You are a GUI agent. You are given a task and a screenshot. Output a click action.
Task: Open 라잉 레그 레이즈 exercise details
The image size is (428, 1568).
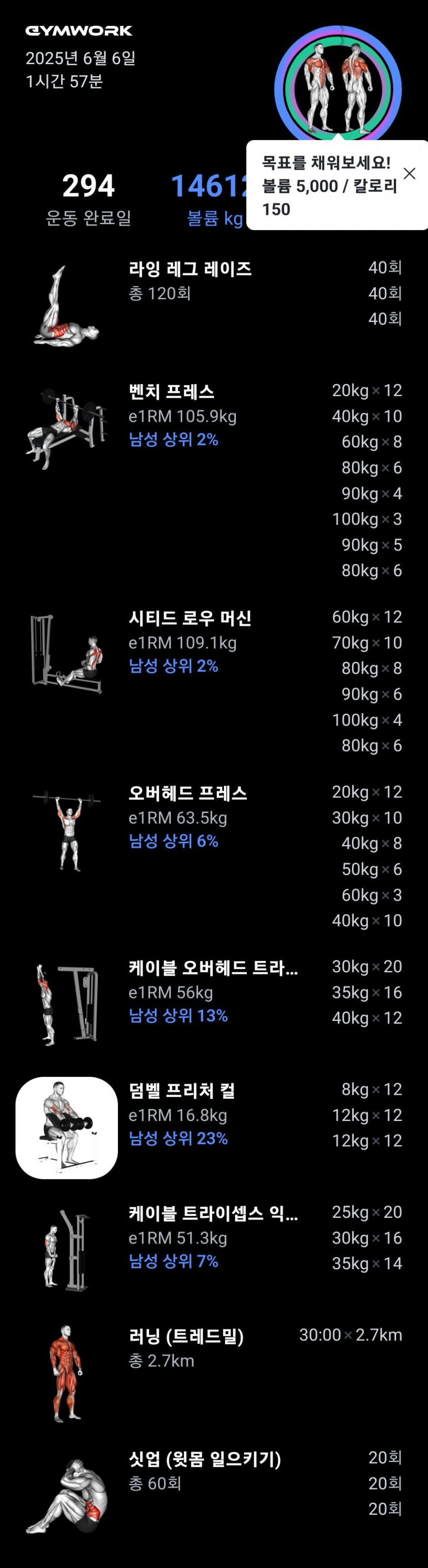(190, 269)
